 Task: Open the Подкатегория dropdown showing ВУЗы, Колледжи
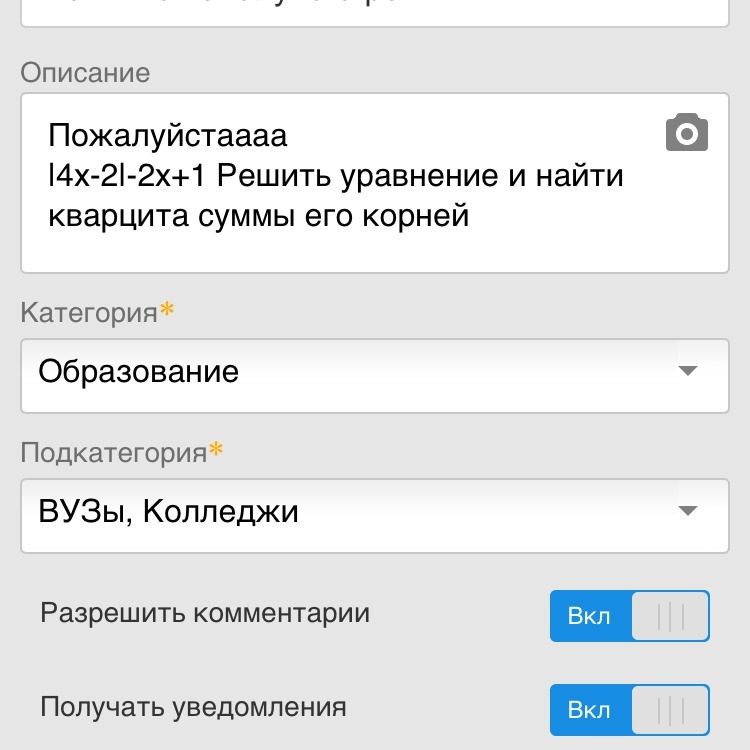pos(374,513)
